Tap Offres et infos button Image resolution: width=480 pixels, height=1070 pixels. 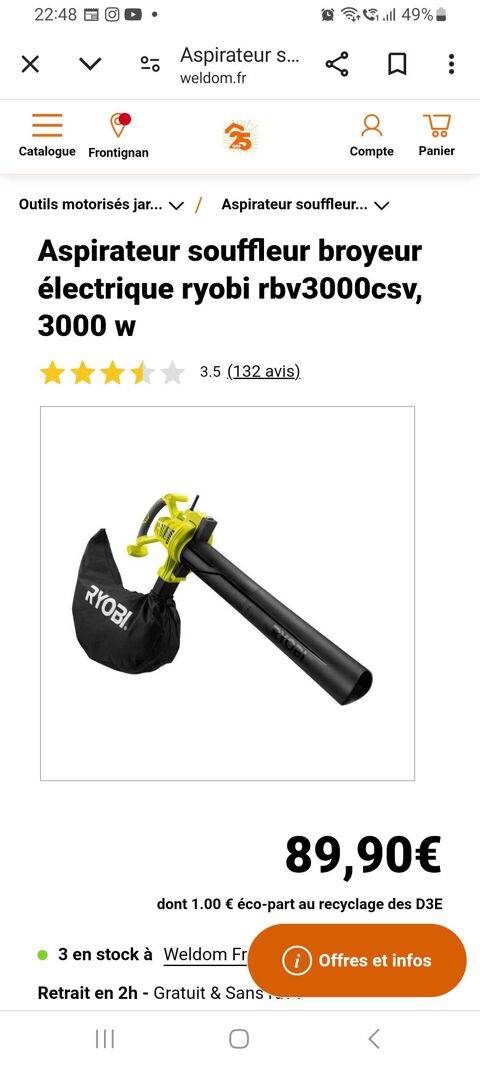point(357,960)
